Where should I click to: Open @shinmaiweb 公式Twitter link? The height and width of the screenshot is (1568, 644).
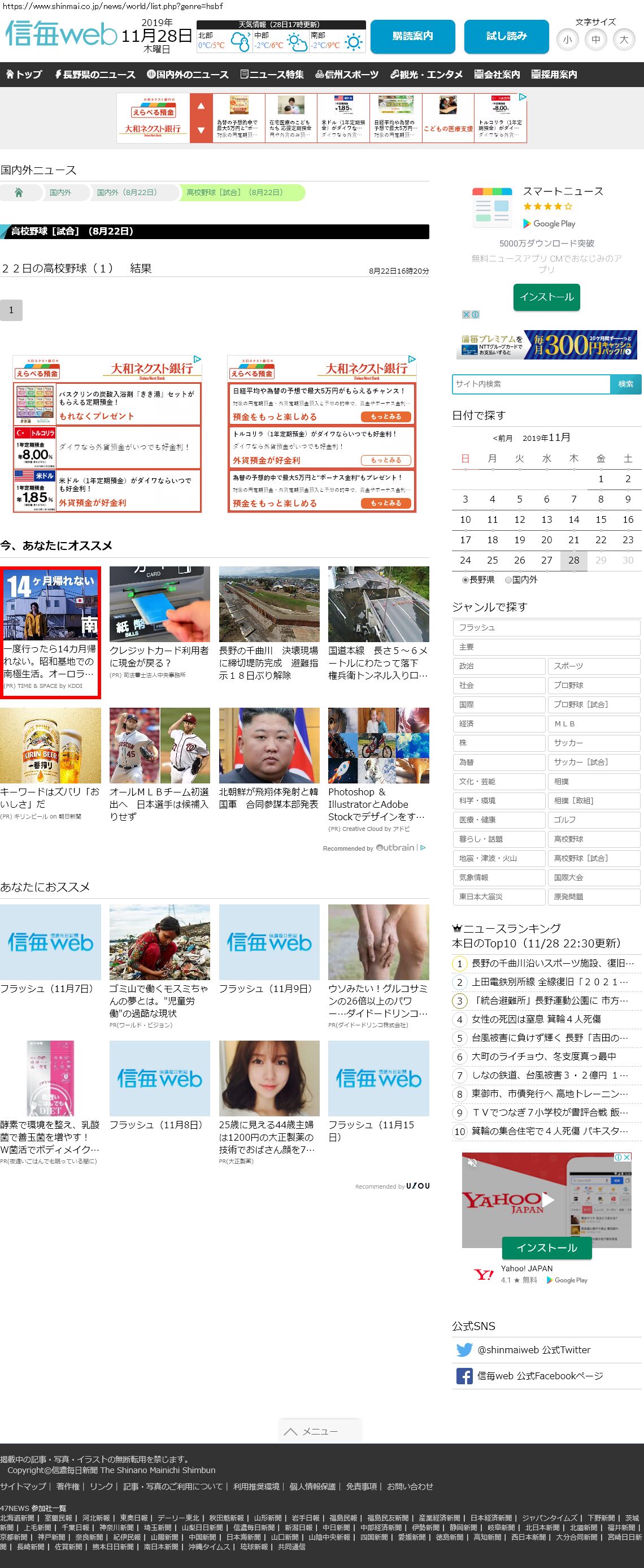pyautogui.click(x=533, y=1349)
